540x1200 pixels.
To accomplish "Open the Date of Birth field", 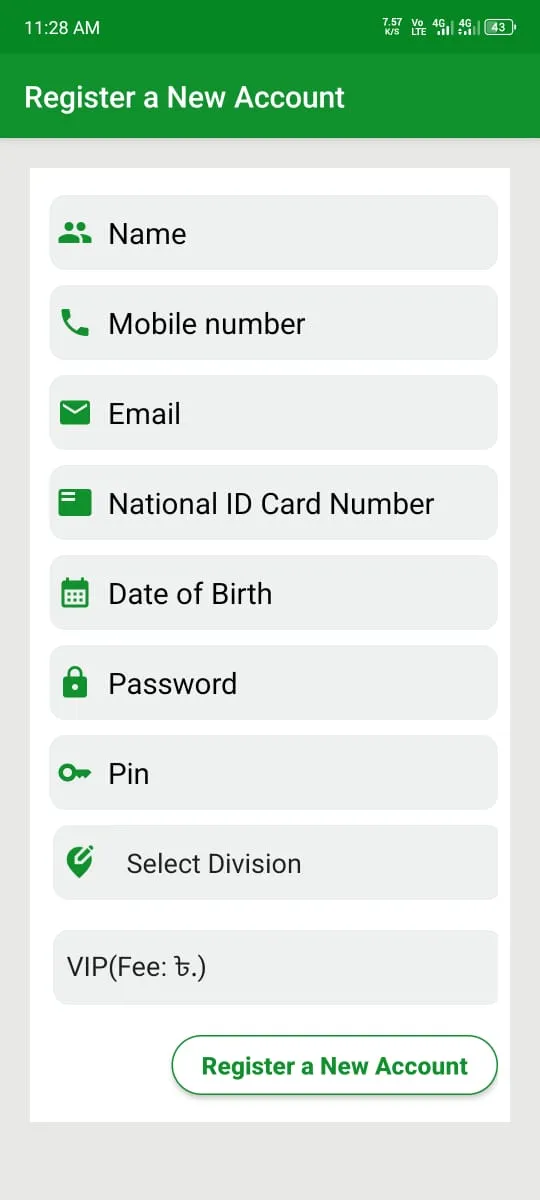I will 273,593.
